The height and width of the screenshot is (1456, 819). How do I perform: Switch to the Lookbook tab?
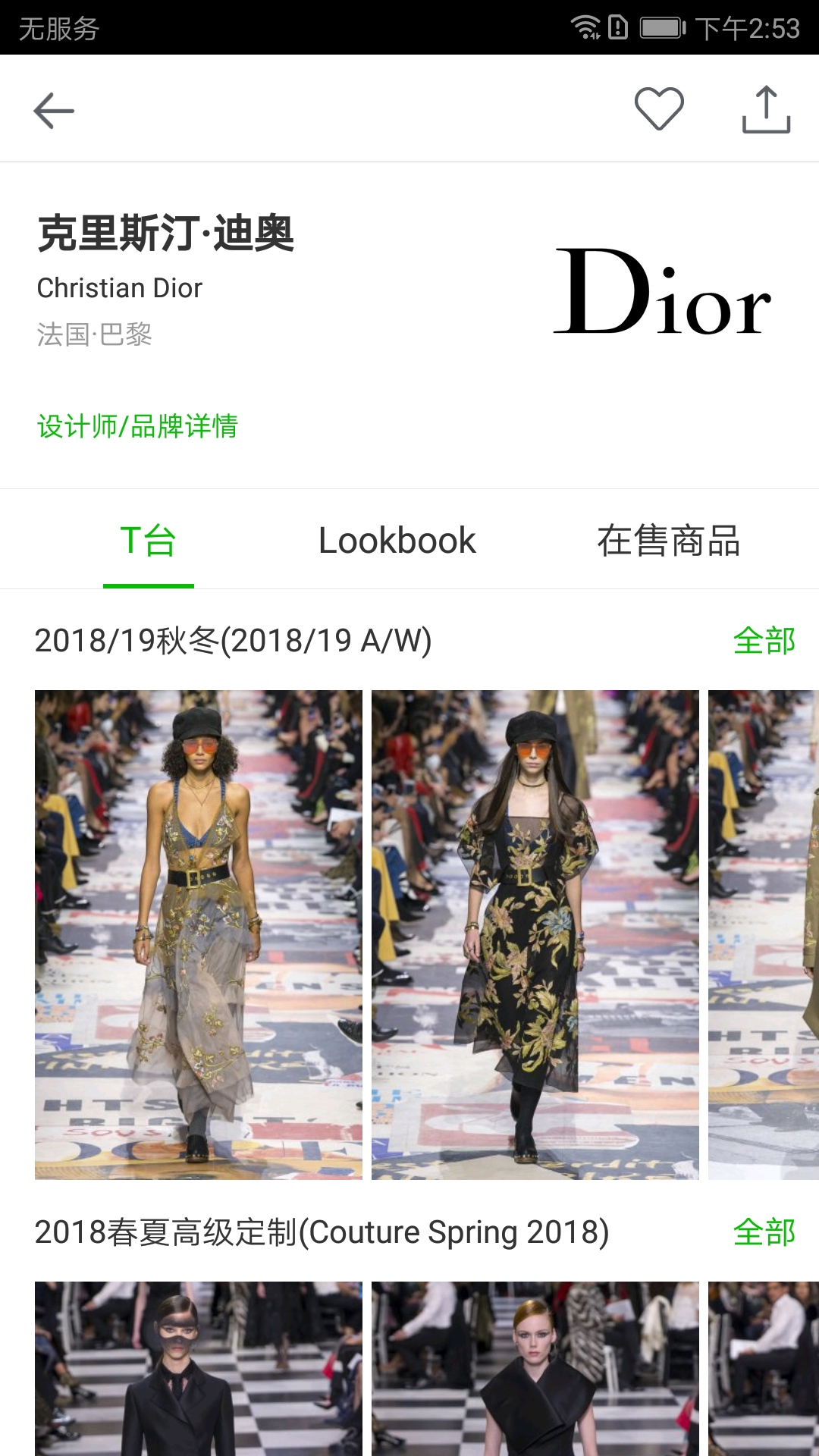pos(397,541)
